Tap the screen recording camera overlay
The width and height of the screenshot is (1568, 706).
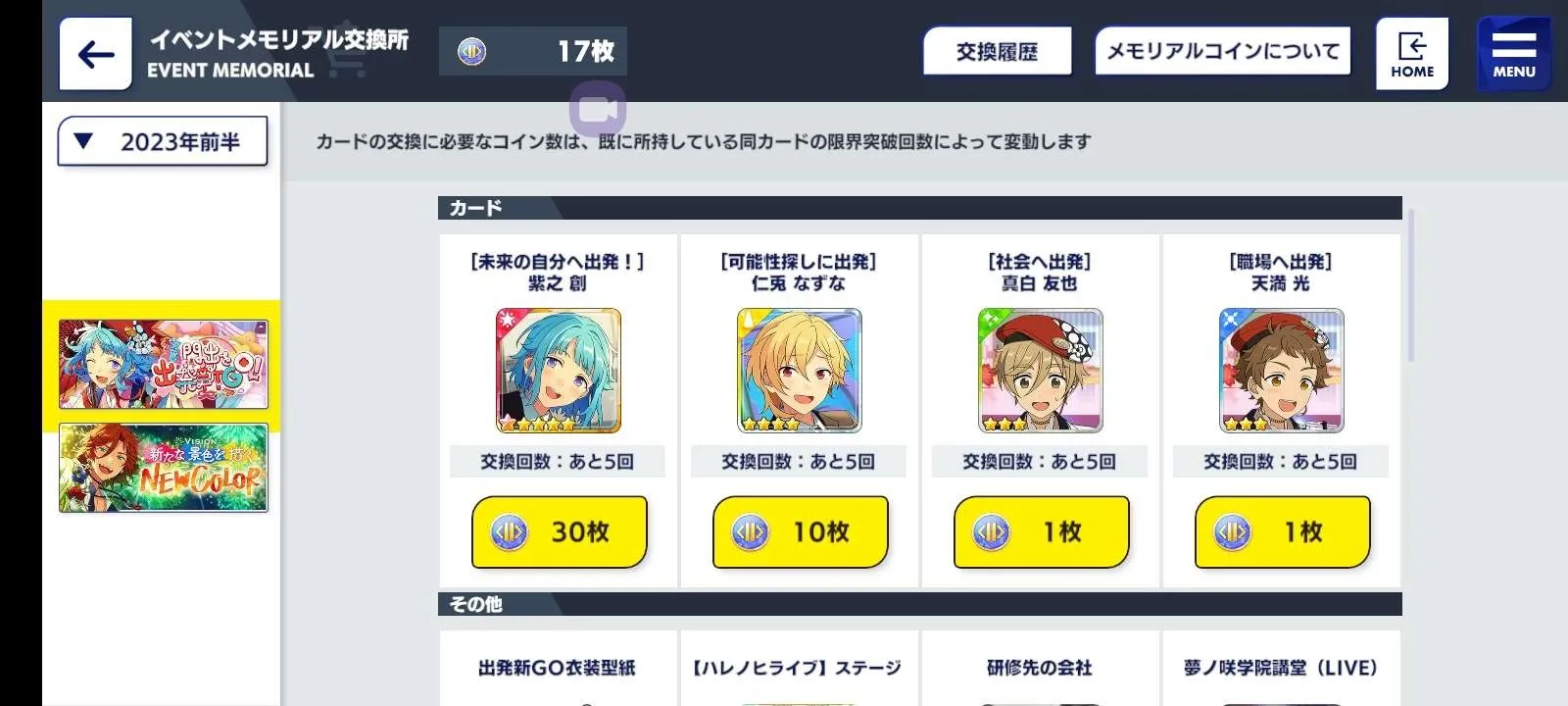(598, 109)
